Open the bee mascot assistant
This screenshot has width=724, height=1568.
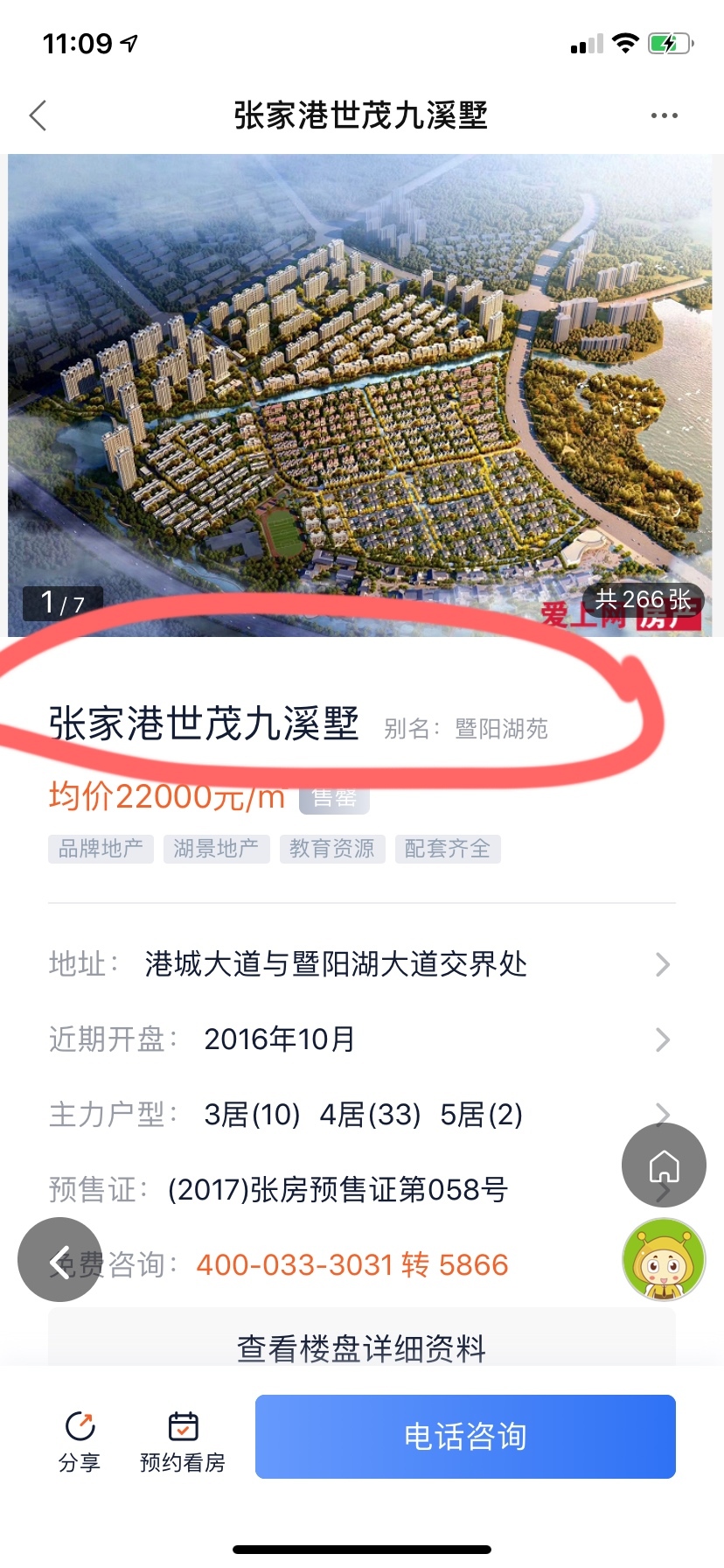[x=664, y=1260]
